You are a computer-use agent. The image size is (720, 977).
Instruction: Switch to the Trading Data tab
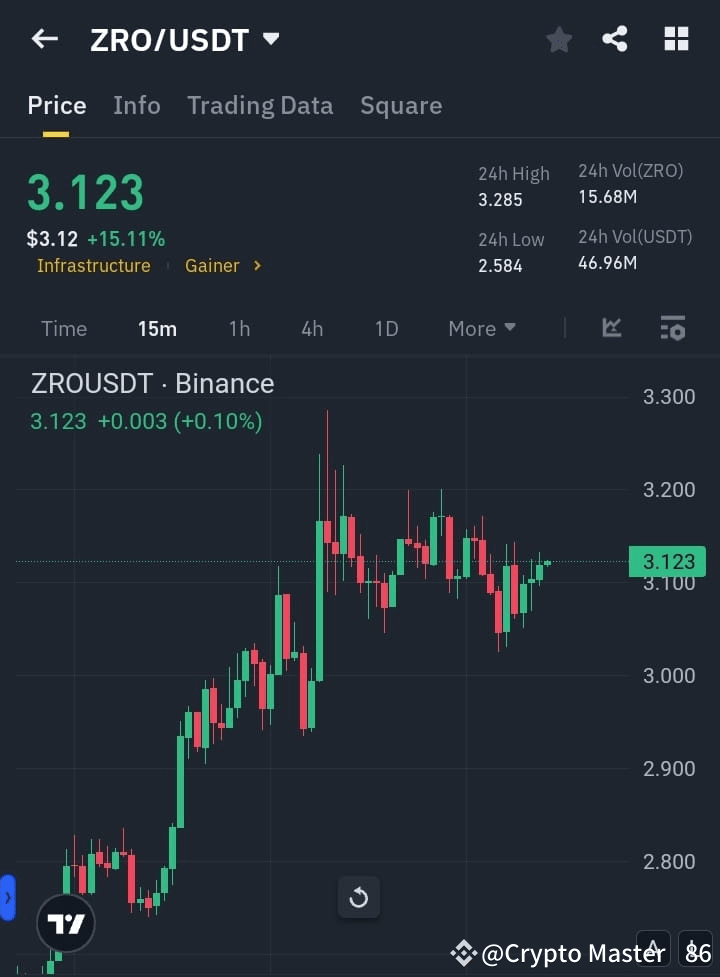(260, 105)
